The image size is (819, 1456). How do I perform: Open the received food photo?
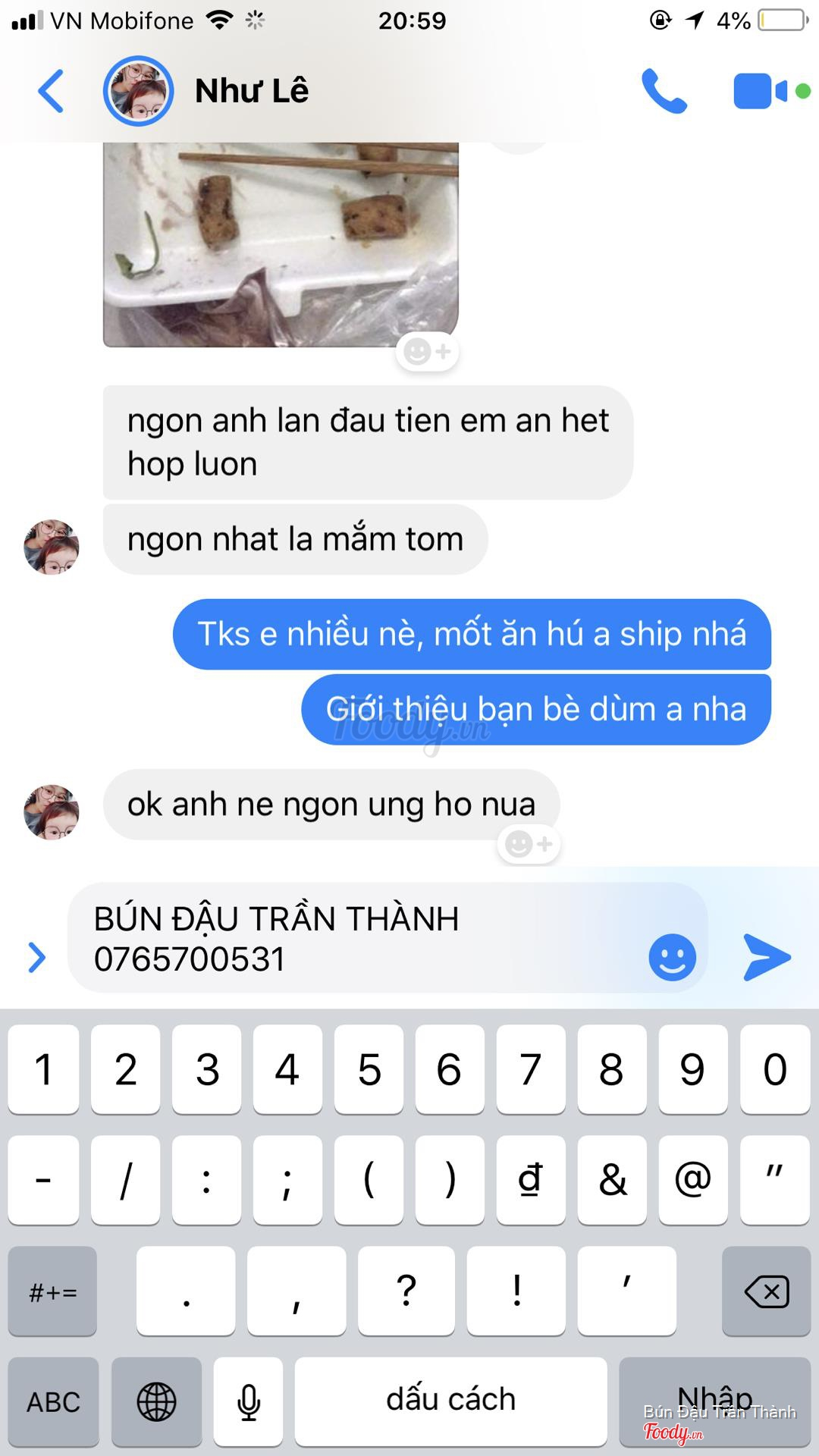(x=281, y=243)
